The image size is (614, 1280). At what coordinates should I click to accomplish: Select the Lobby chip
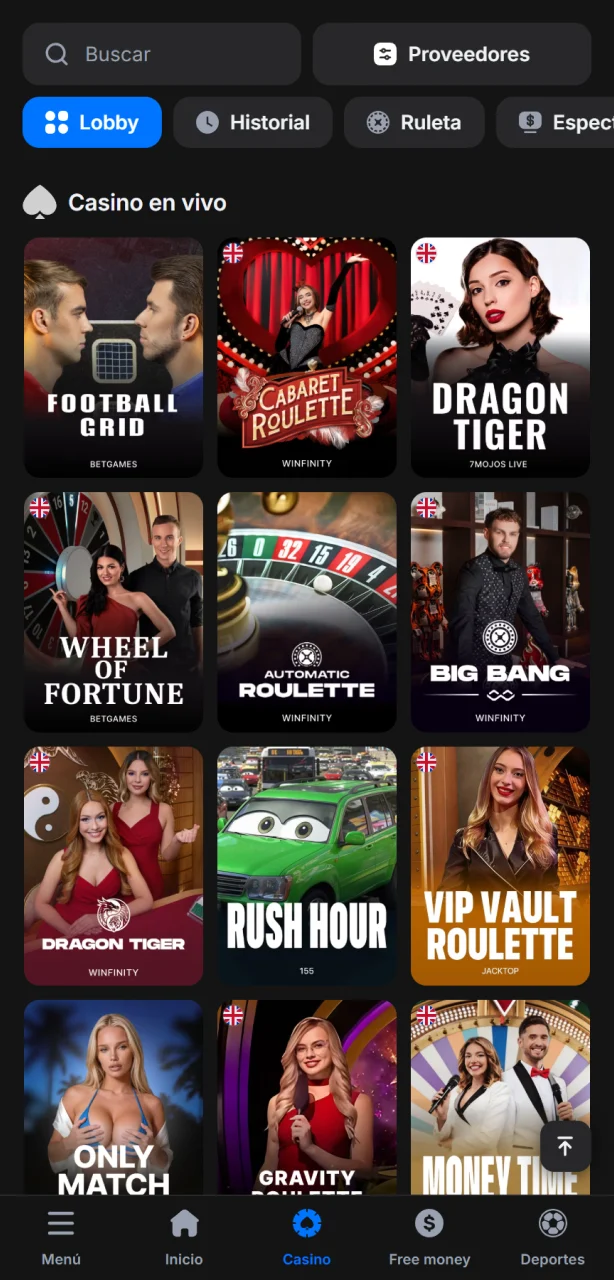tap(92, 122)
